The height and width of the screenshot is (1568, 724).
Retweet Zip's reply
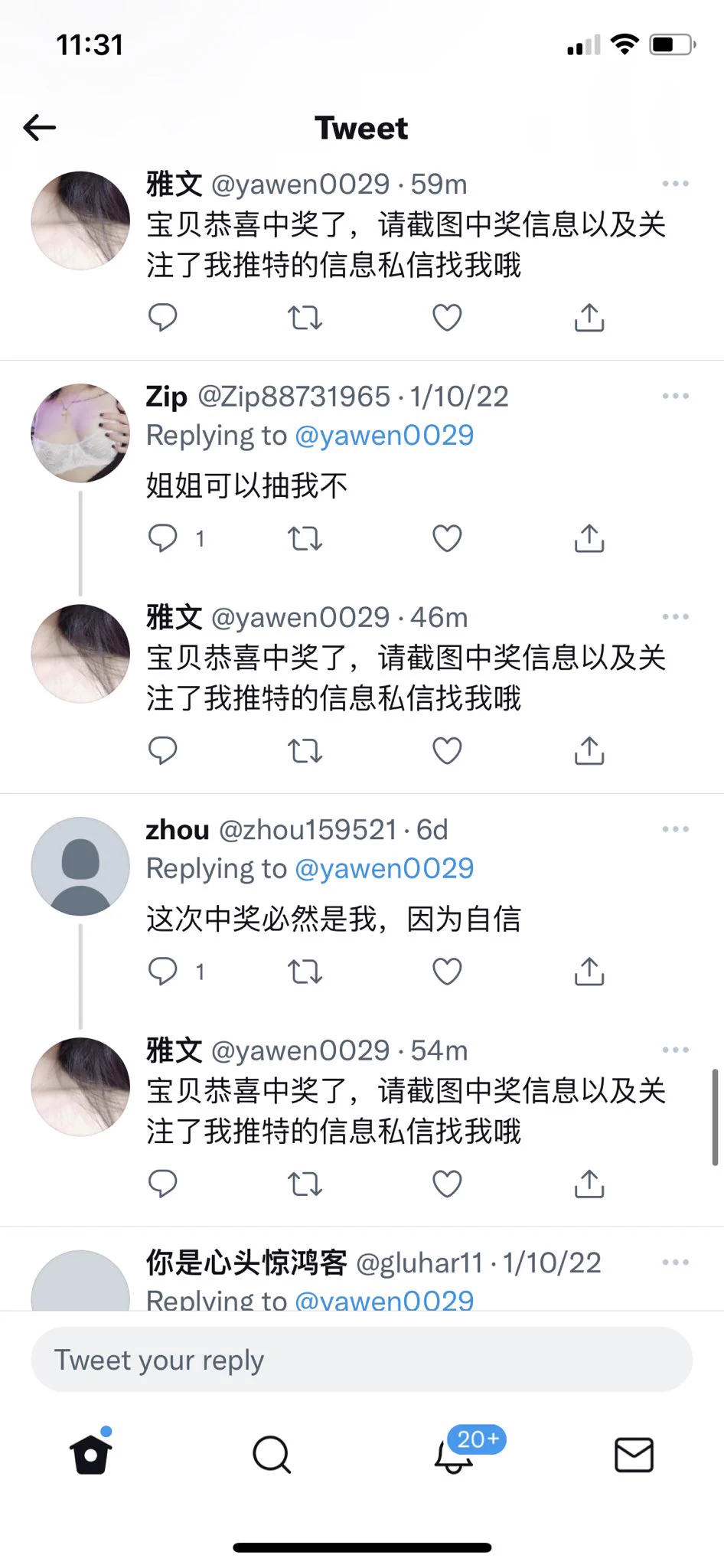(x=305, y=538)
